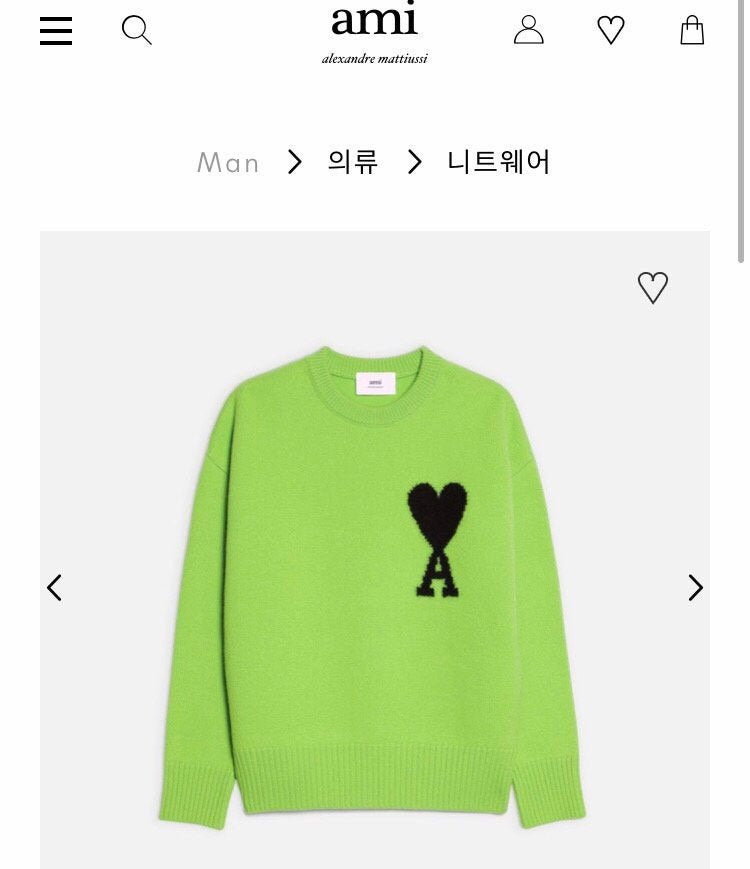Screen dimensions: 750x869
Task: Open the 니트웨어 breadcrumb category
Action: tap(499, 162)
